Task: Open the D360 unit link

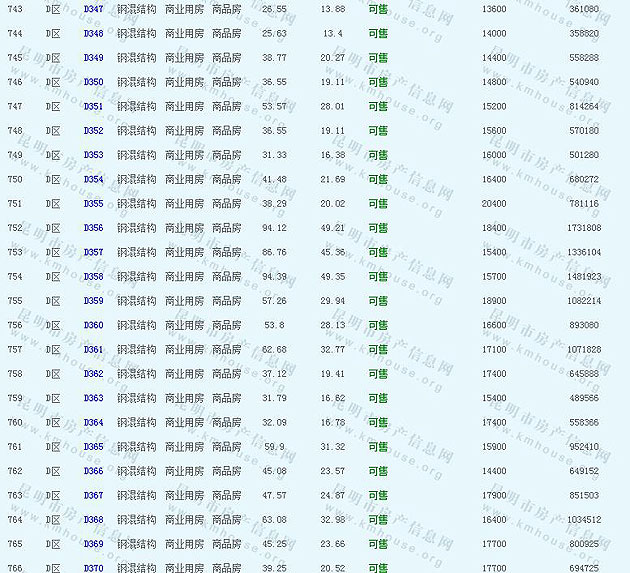Action: pyautogui.click(x=93, y=325)
